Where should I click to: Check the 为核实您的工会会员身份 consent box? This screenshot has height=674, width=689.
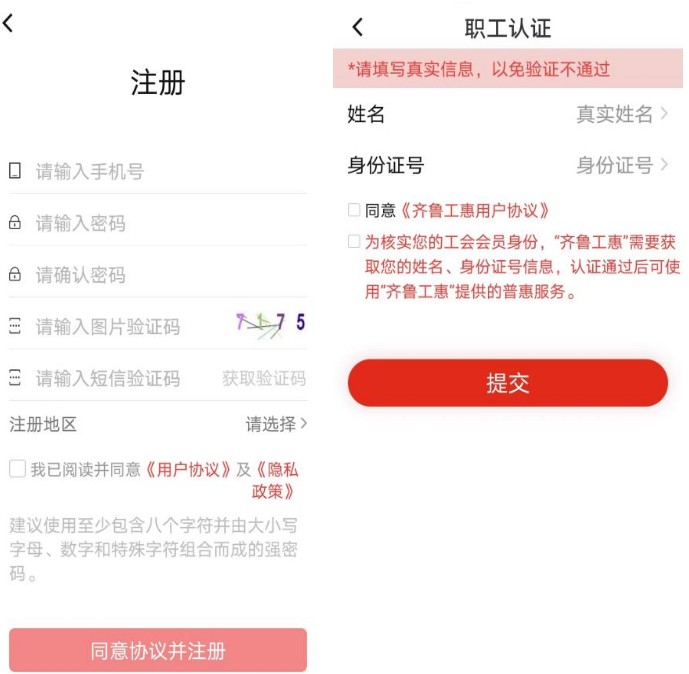pyautogui.click(x=354, y=242)
